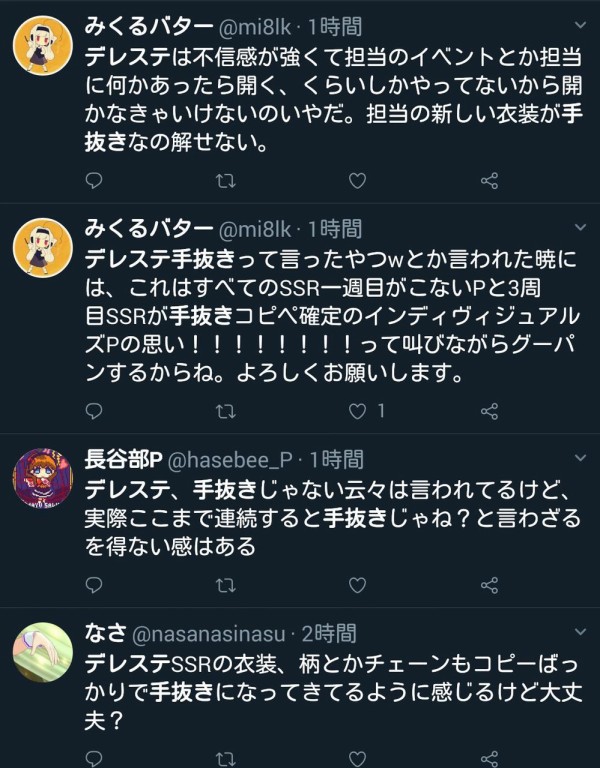This screenshot has width=600, height=768.
Task: Like みくるバター's tweet ending 解せない
Action: tap(357, 181)
